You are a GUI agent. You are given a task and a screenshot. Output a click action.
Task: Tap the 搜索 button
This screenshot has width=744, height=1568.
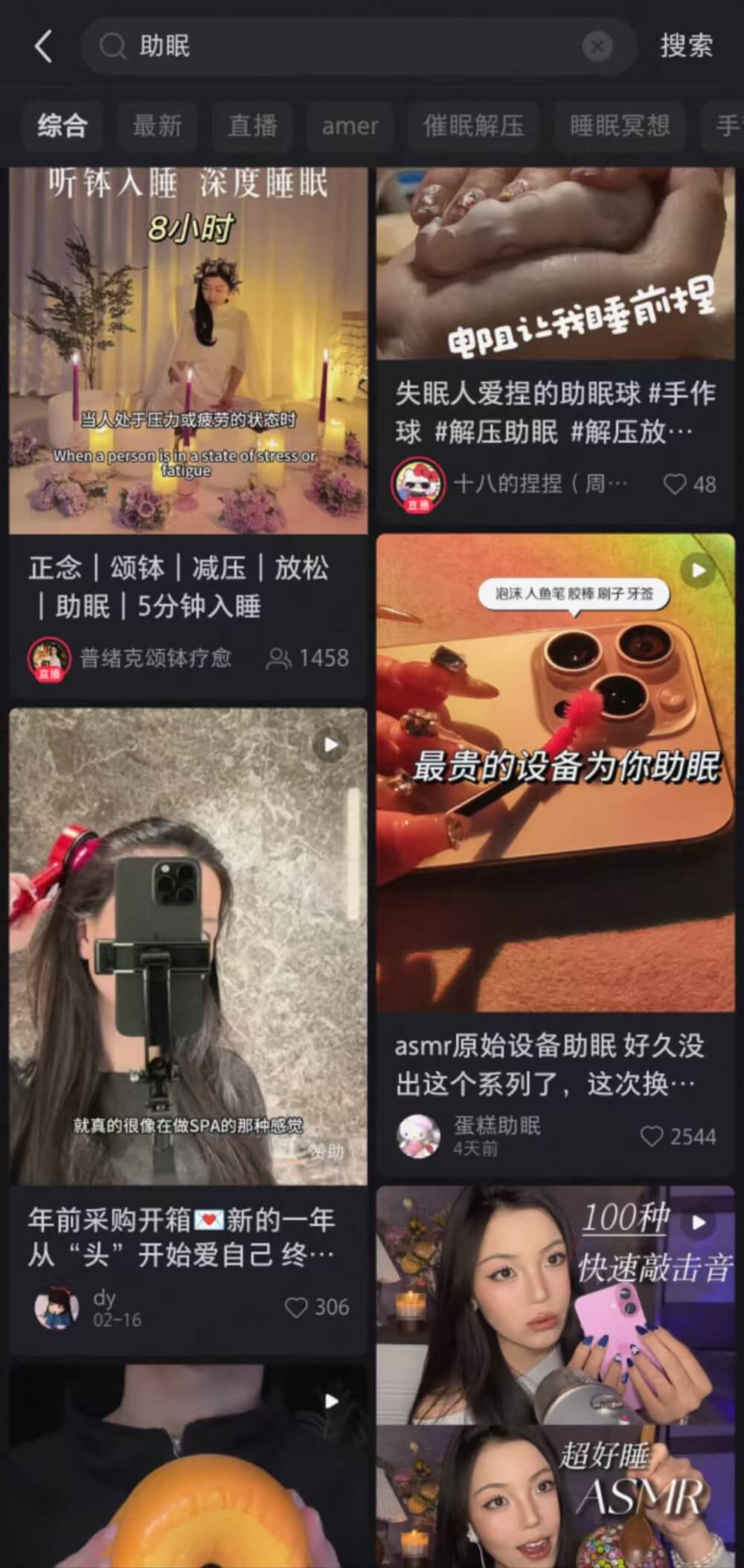(686, 46)
